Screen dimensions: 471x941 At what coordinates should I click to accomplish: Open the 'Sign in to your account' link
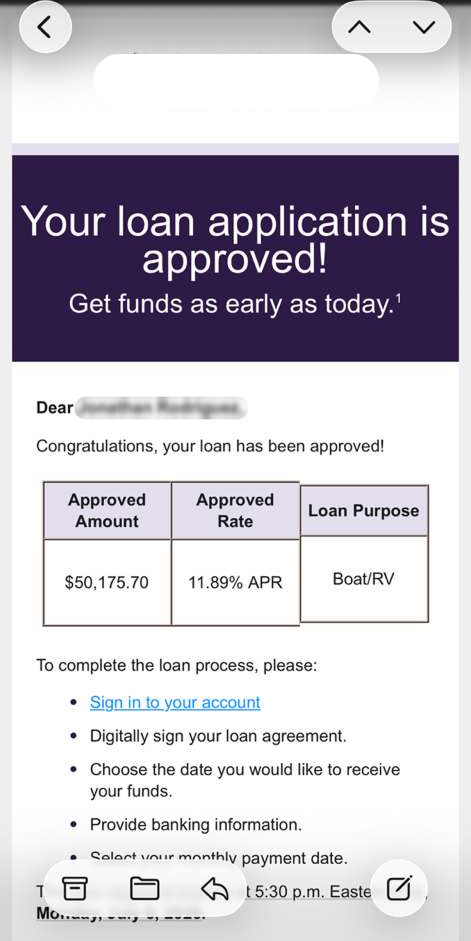click(175, 702)
